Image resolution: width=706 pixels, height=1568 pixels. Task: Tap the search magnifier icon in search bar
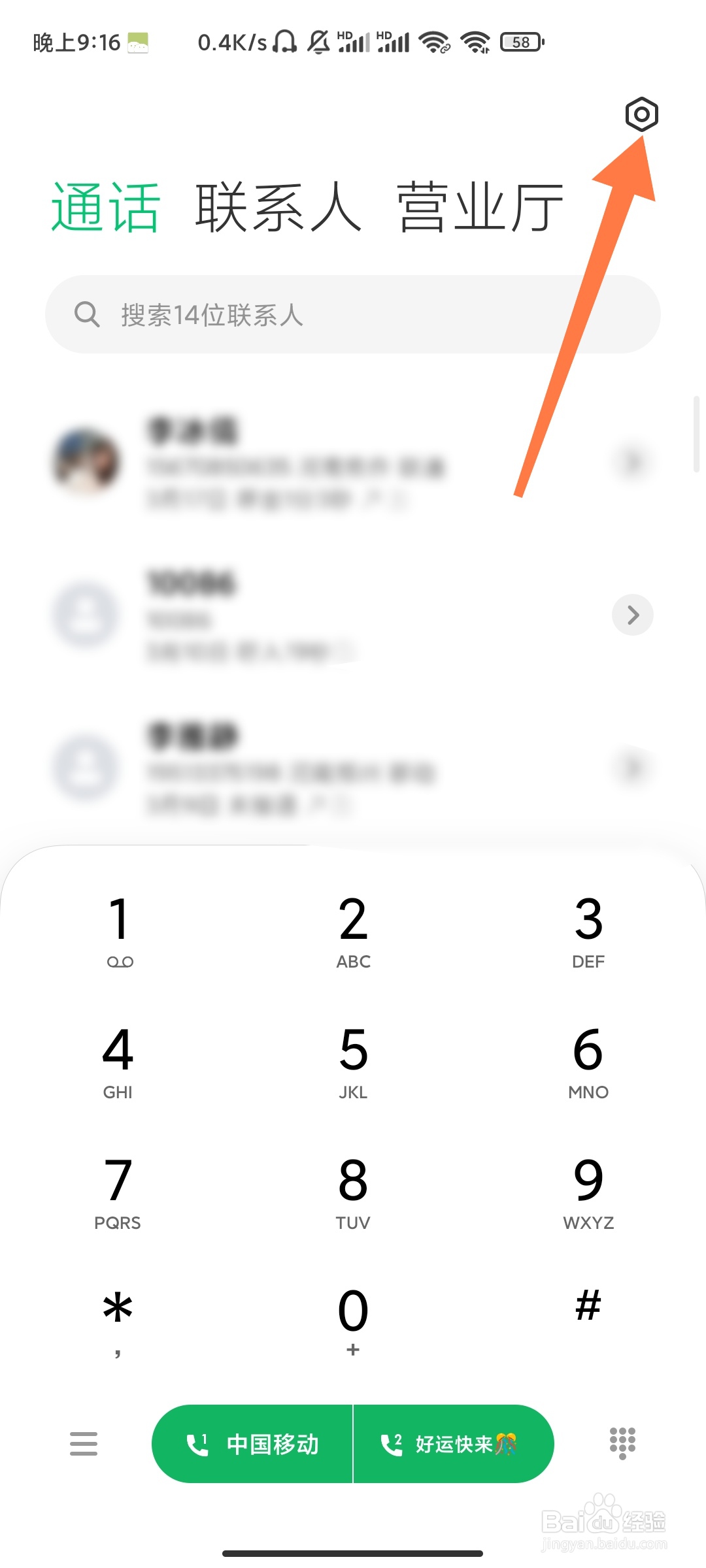click(x=87, y=314)
